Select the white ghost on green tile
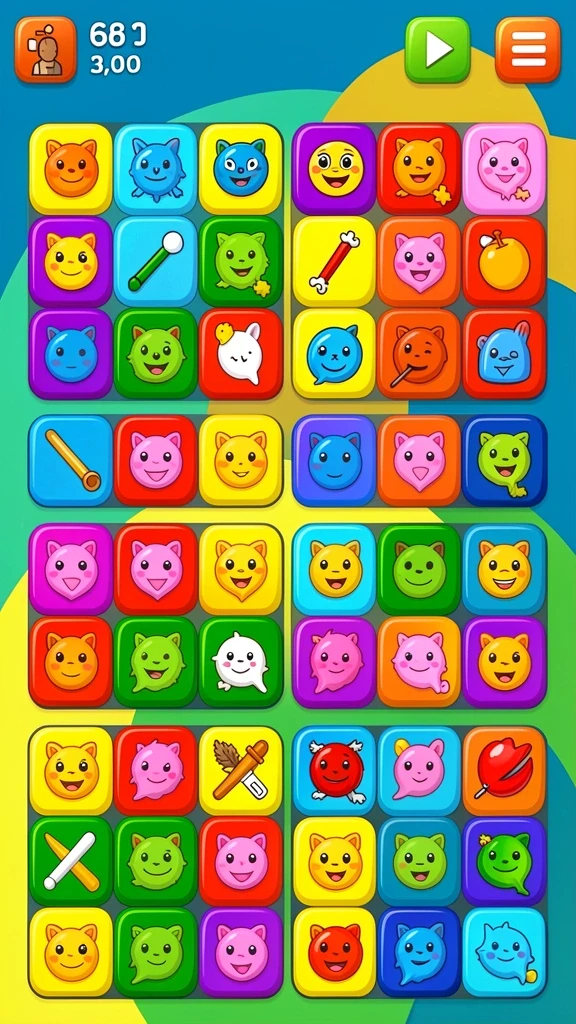Viewport: 576px width, 1024px height. 240,662
